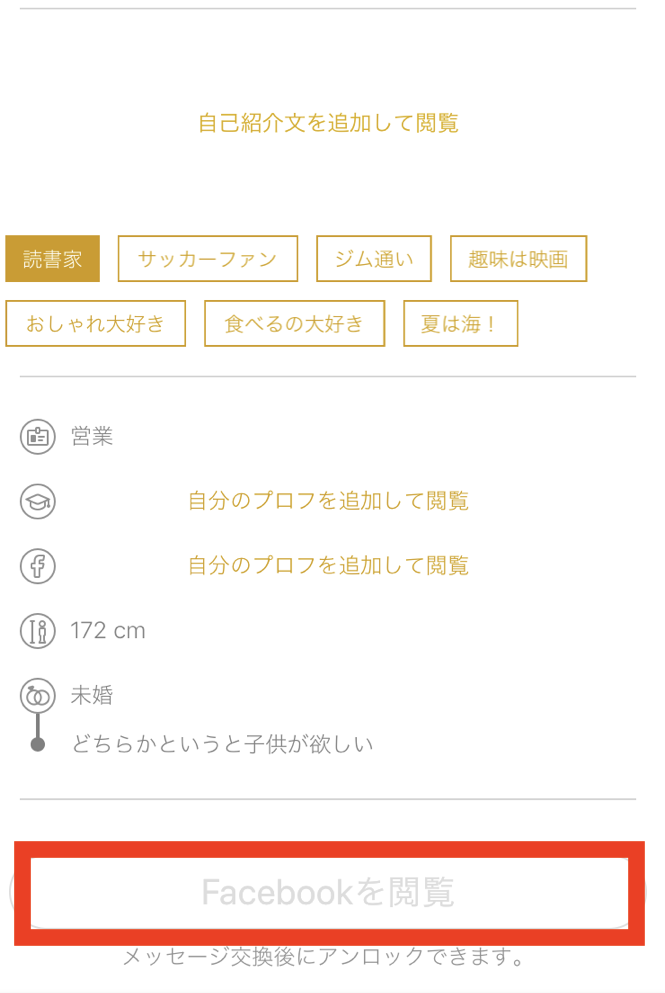Open 自分のプロフを追加して閲覧 beside graduation cap
This screenshot has width=665, height=993.
tap(328, 501)
